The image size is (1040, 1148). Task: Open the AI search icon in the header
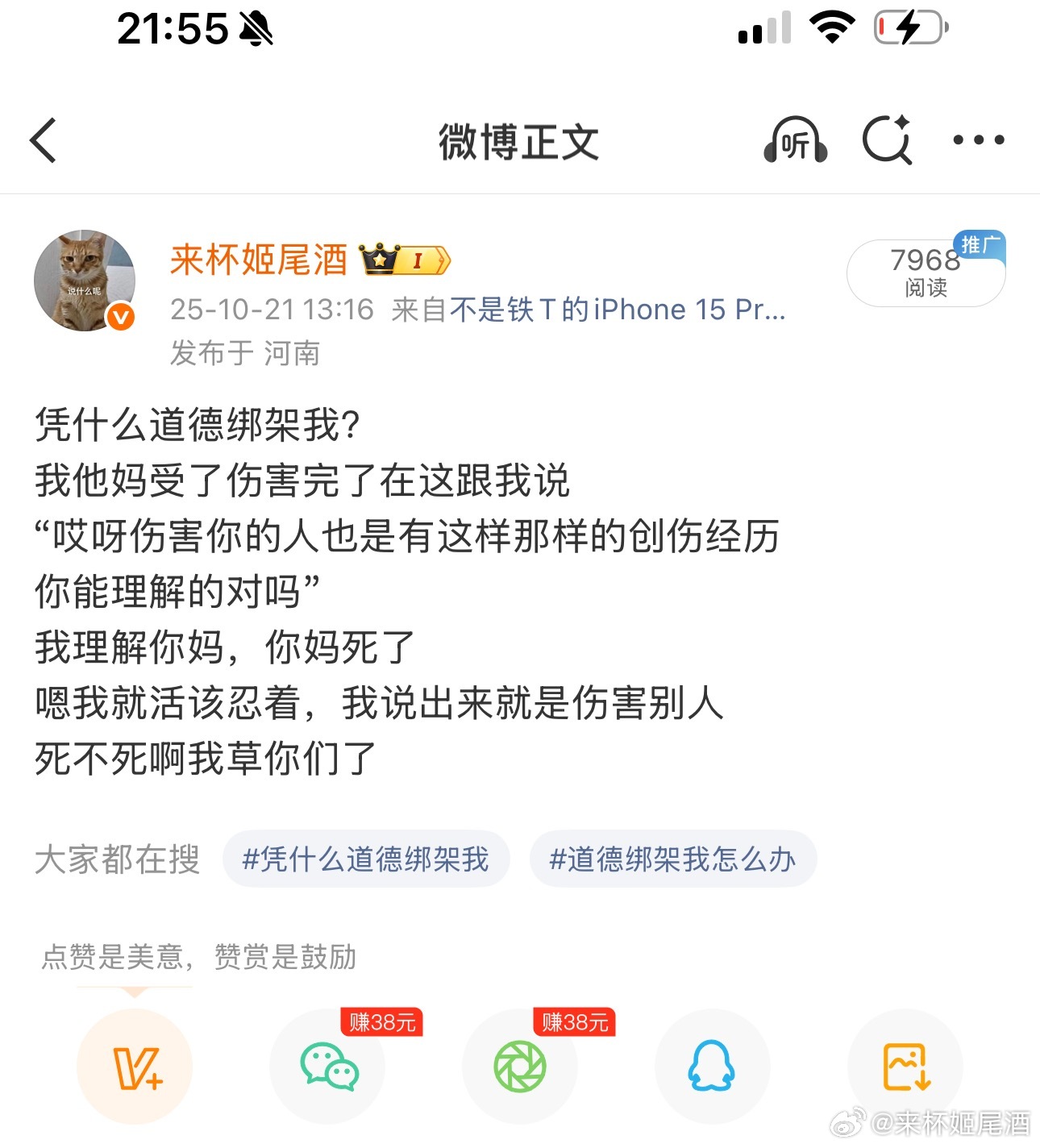pyautogui.click(x=887, y=140)
